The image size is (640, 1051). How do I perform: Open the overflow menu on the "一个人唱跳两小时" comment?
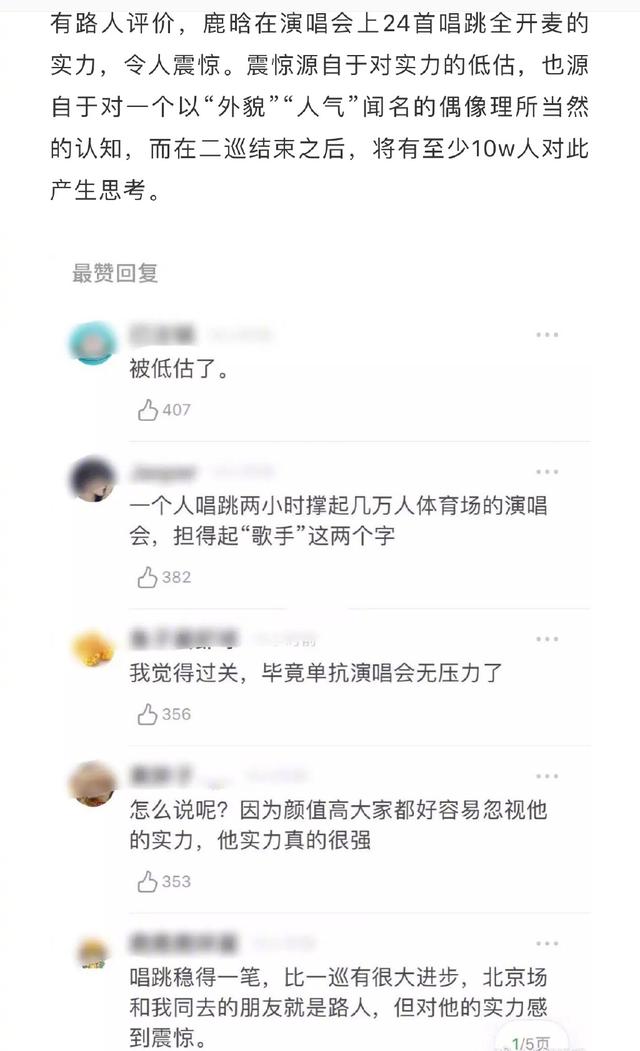point(547,472)
